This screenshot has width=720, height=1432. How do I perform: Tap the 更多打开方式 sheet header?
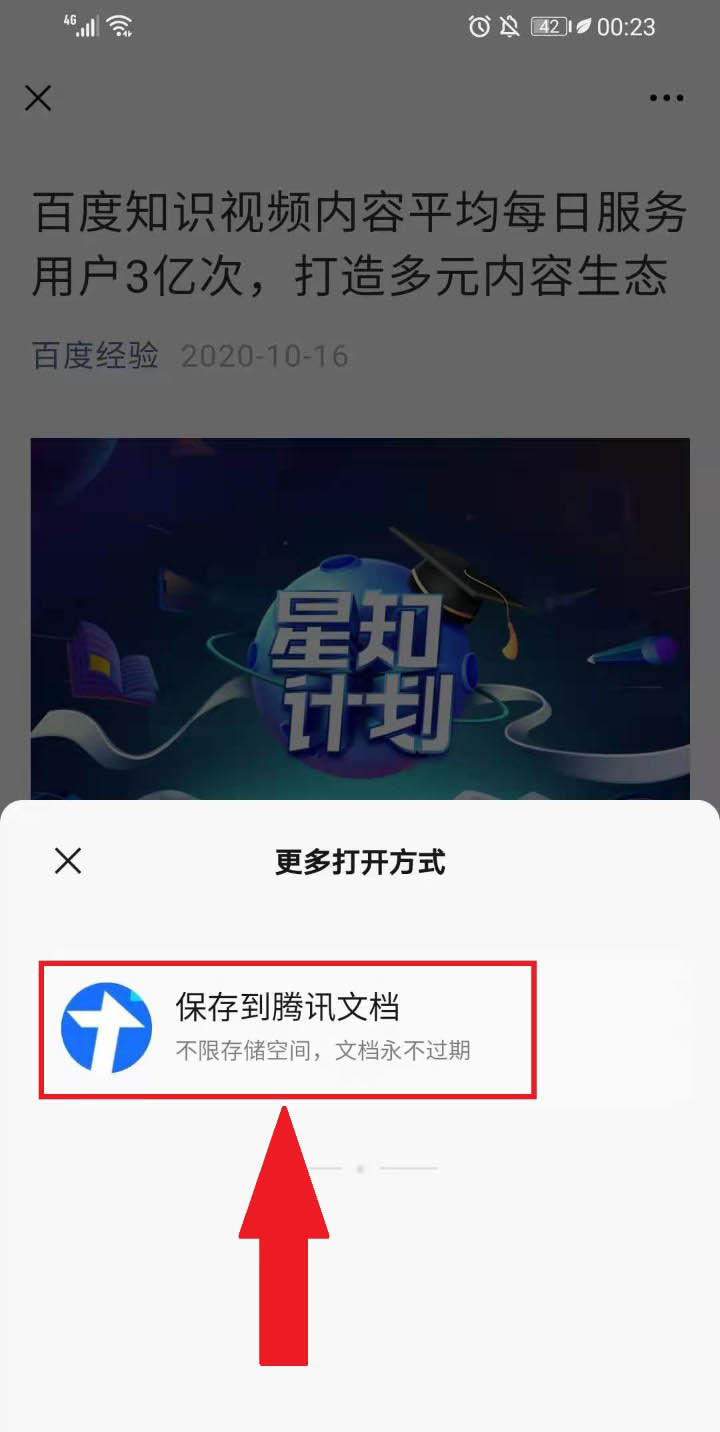click(360, 861)
